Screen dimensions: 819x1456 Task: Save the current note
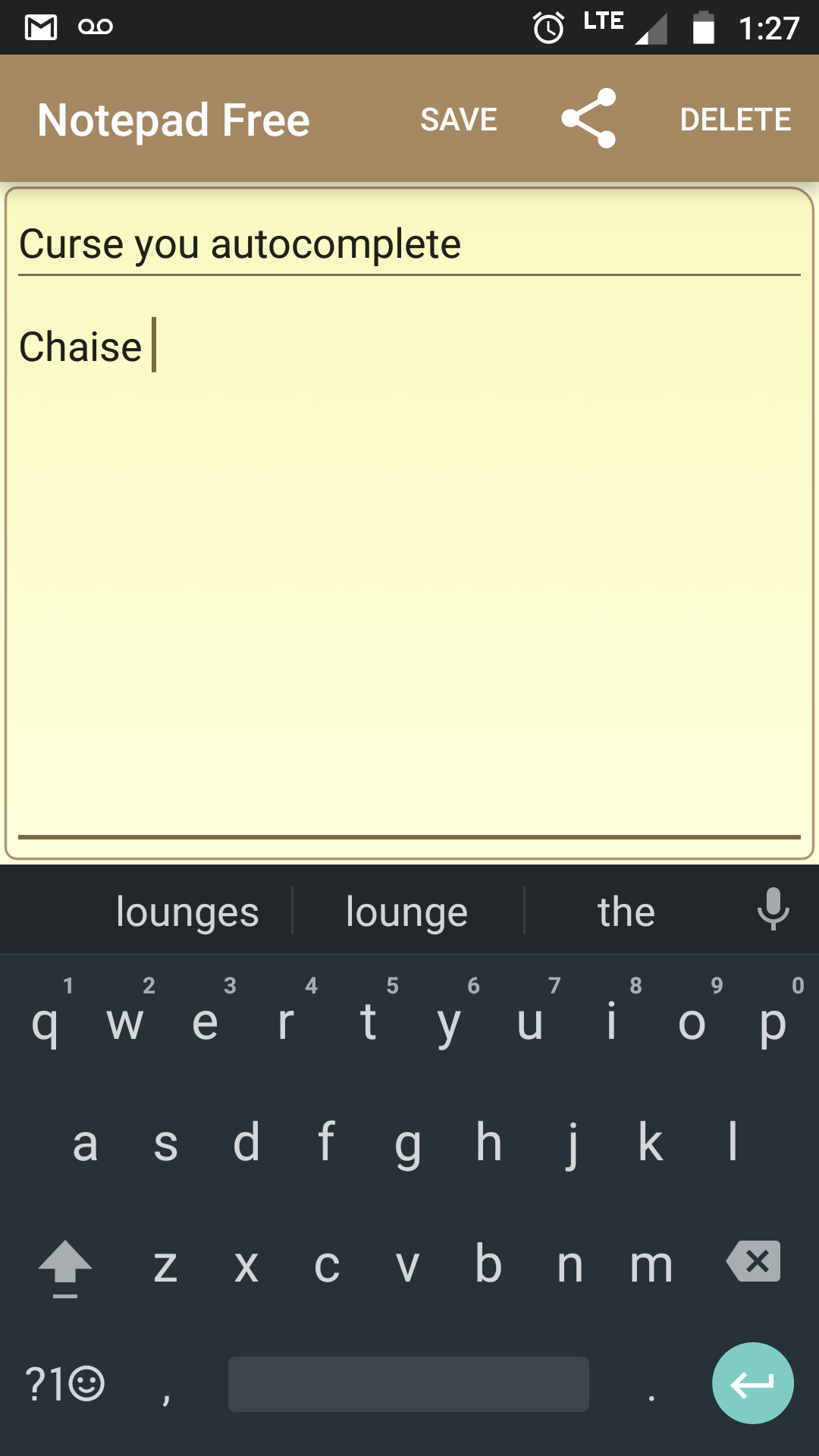coord(459,119)
